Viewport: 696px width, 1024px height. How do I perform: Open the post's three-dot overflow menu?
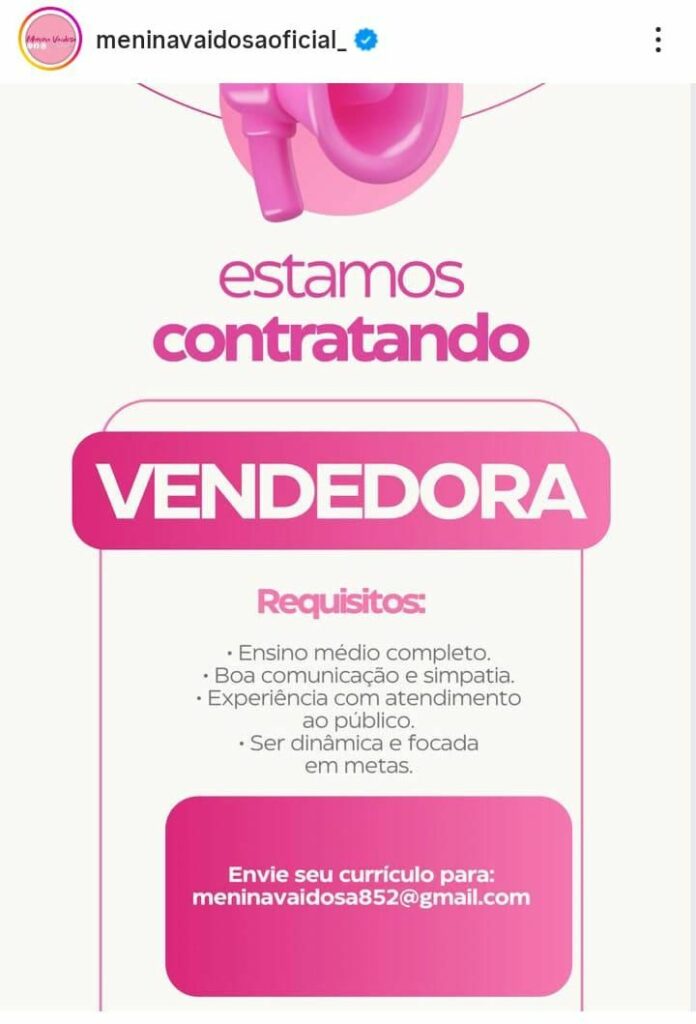coord(657,40)
